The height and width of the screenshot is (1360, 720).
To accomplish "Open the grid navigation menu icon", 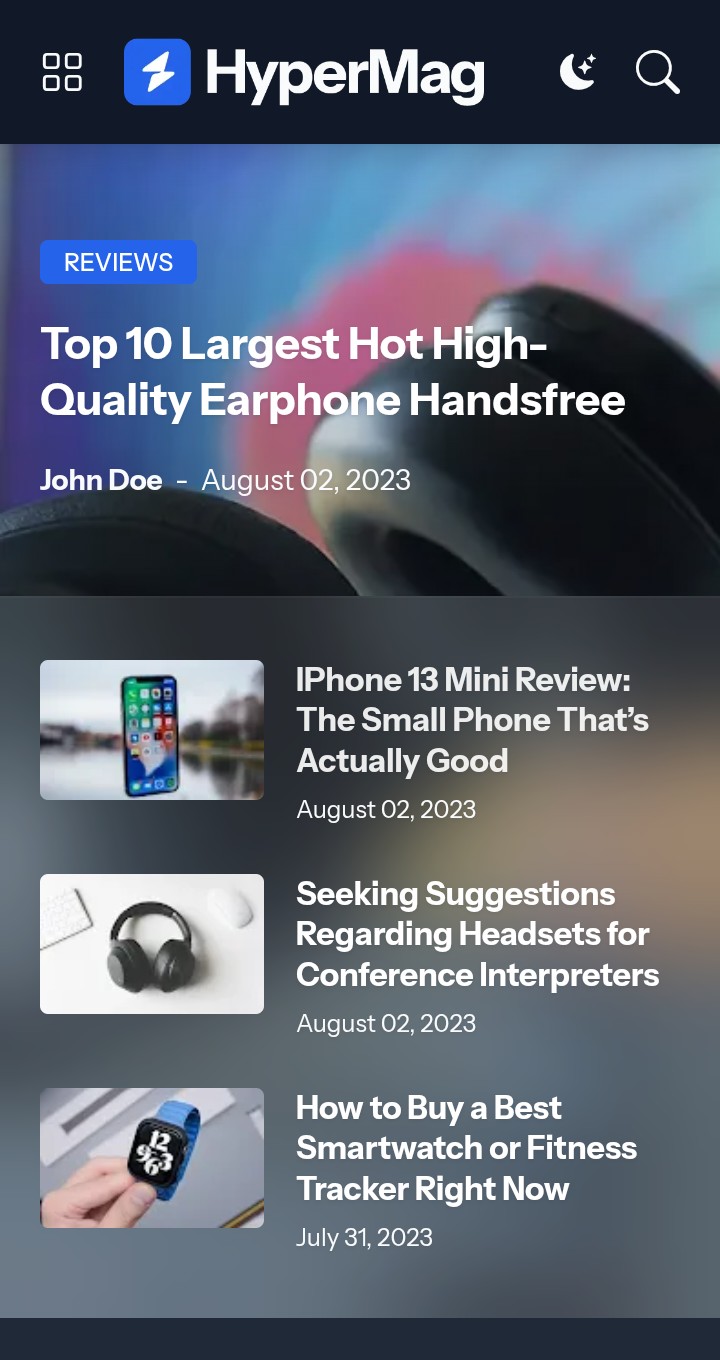I will click(x=61, y=72).
